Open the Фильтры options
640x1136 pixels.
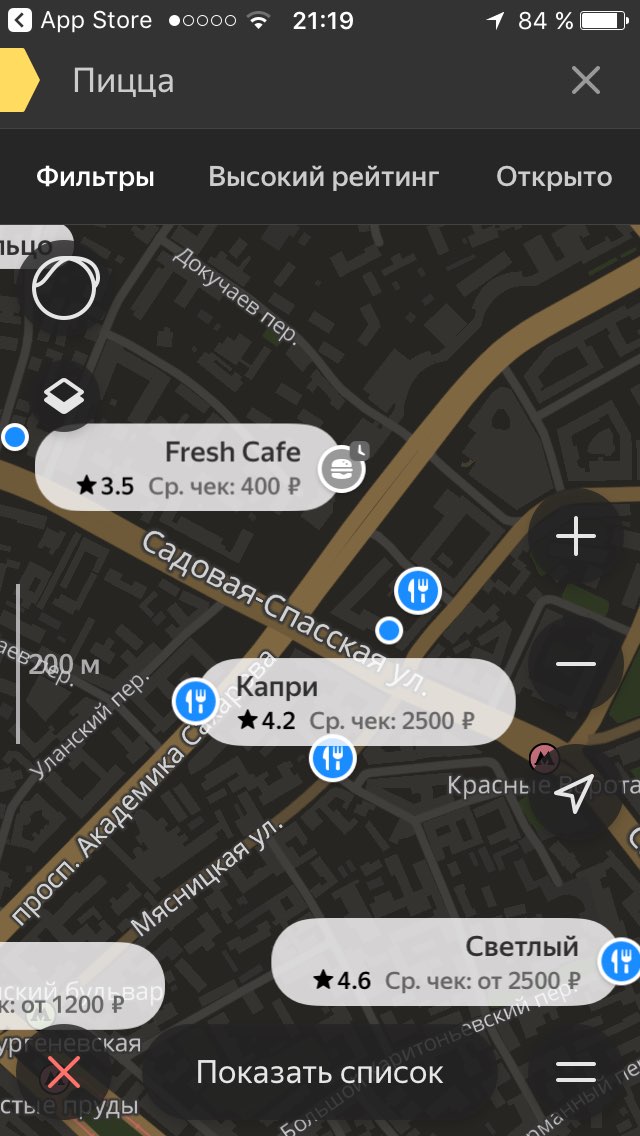(95, 177)
